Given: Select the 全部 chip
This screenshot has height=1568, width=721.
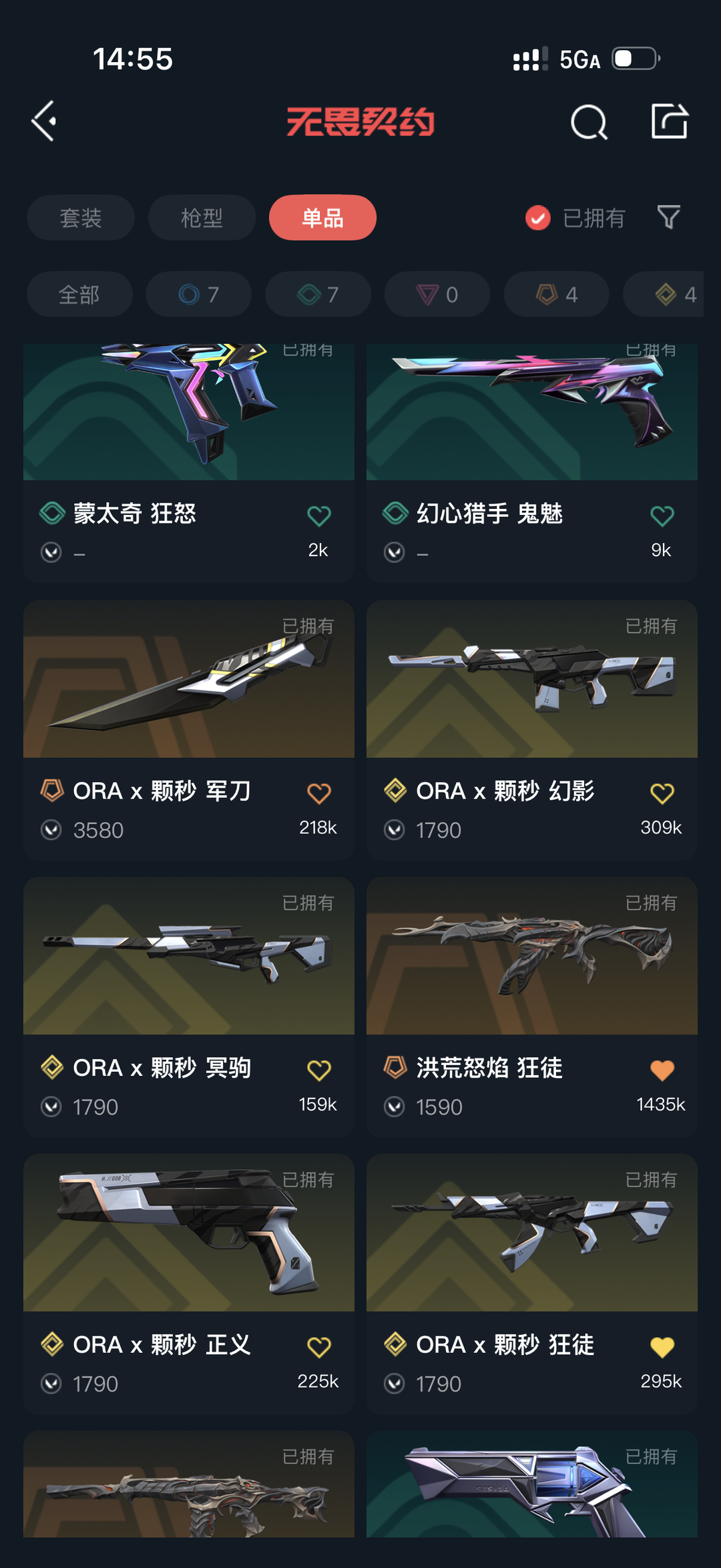Looking at the screenshot, I should 79,294.
